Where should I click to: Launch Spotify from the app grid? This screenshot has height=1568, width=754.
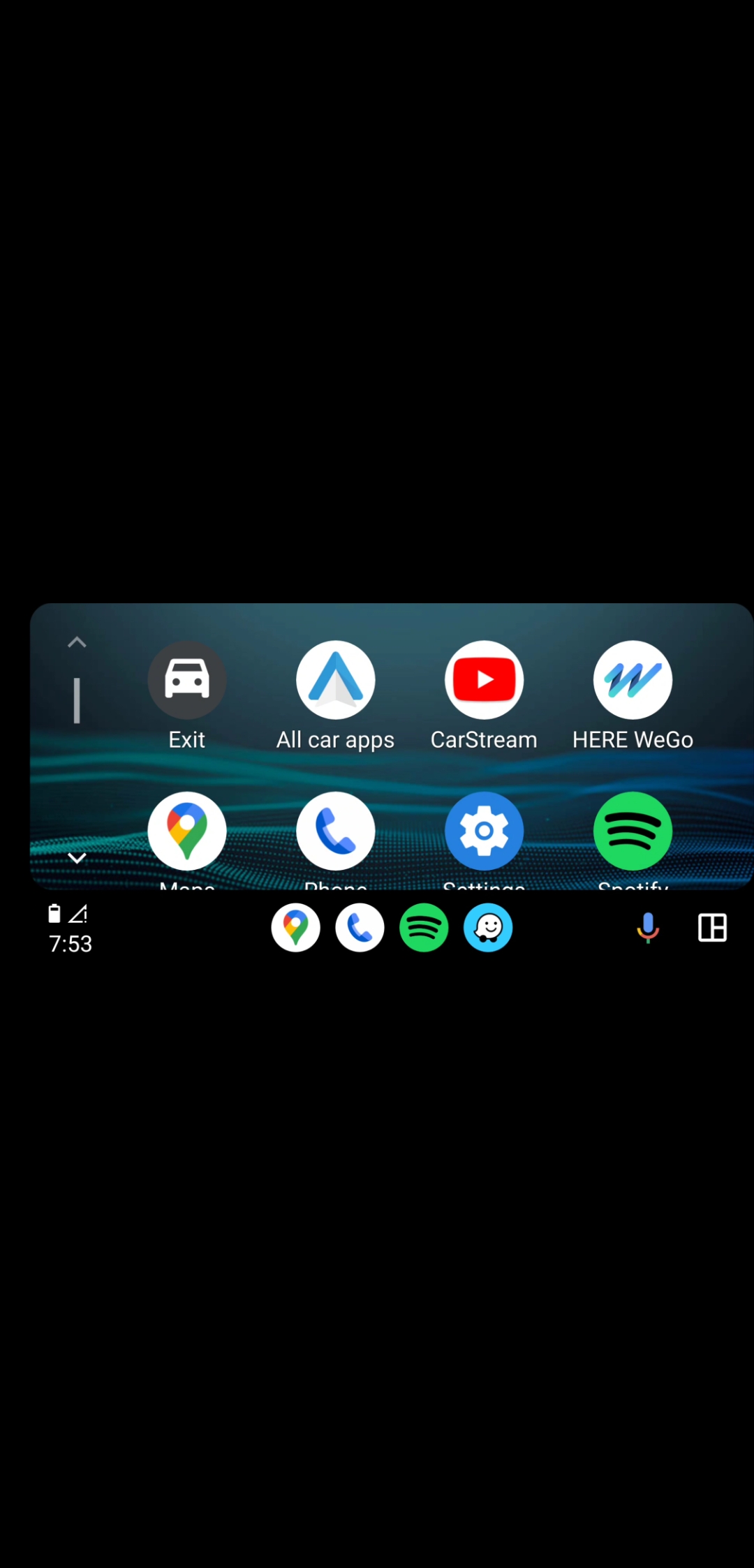[x=633, y=831]
